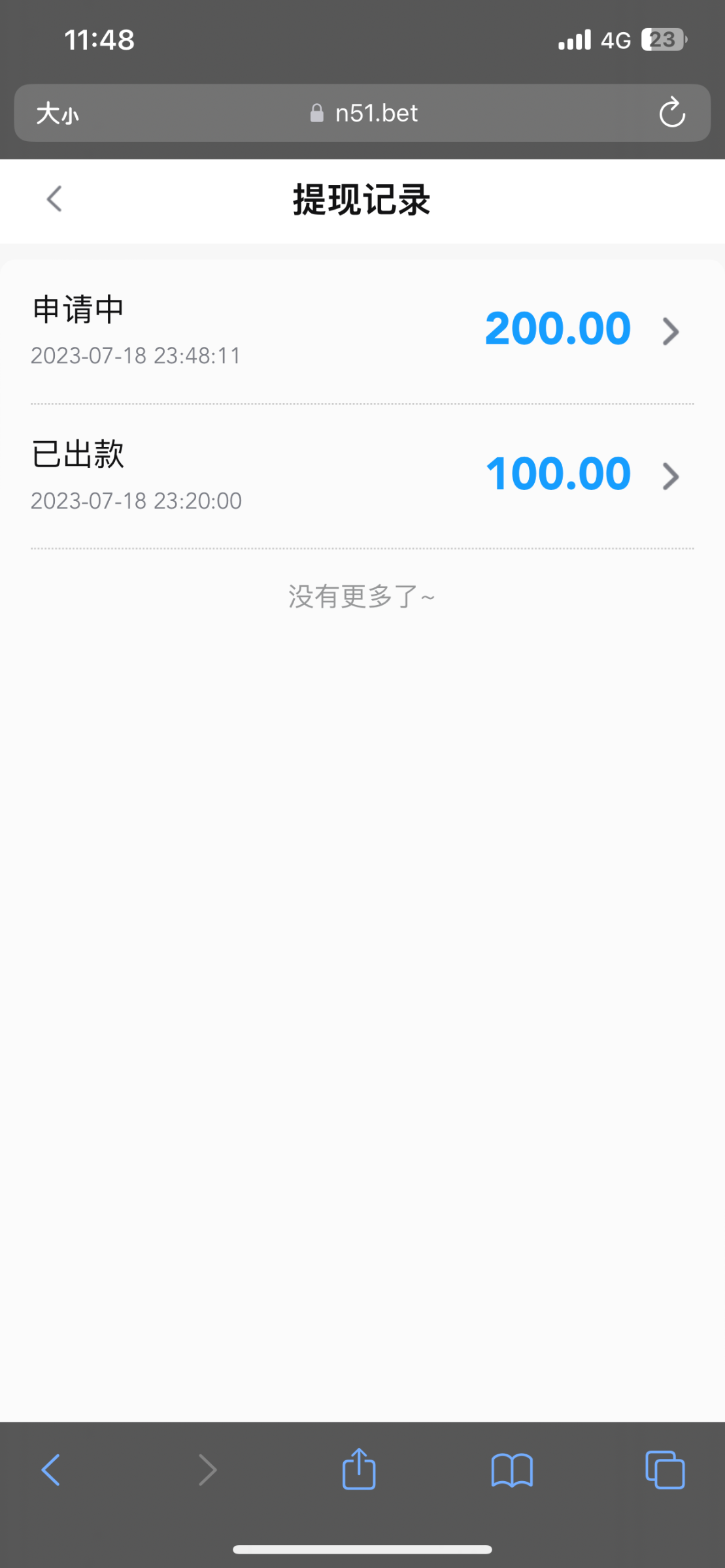Open Safari bookmarks
725x1568 pixels.
tap(512, 1470)
